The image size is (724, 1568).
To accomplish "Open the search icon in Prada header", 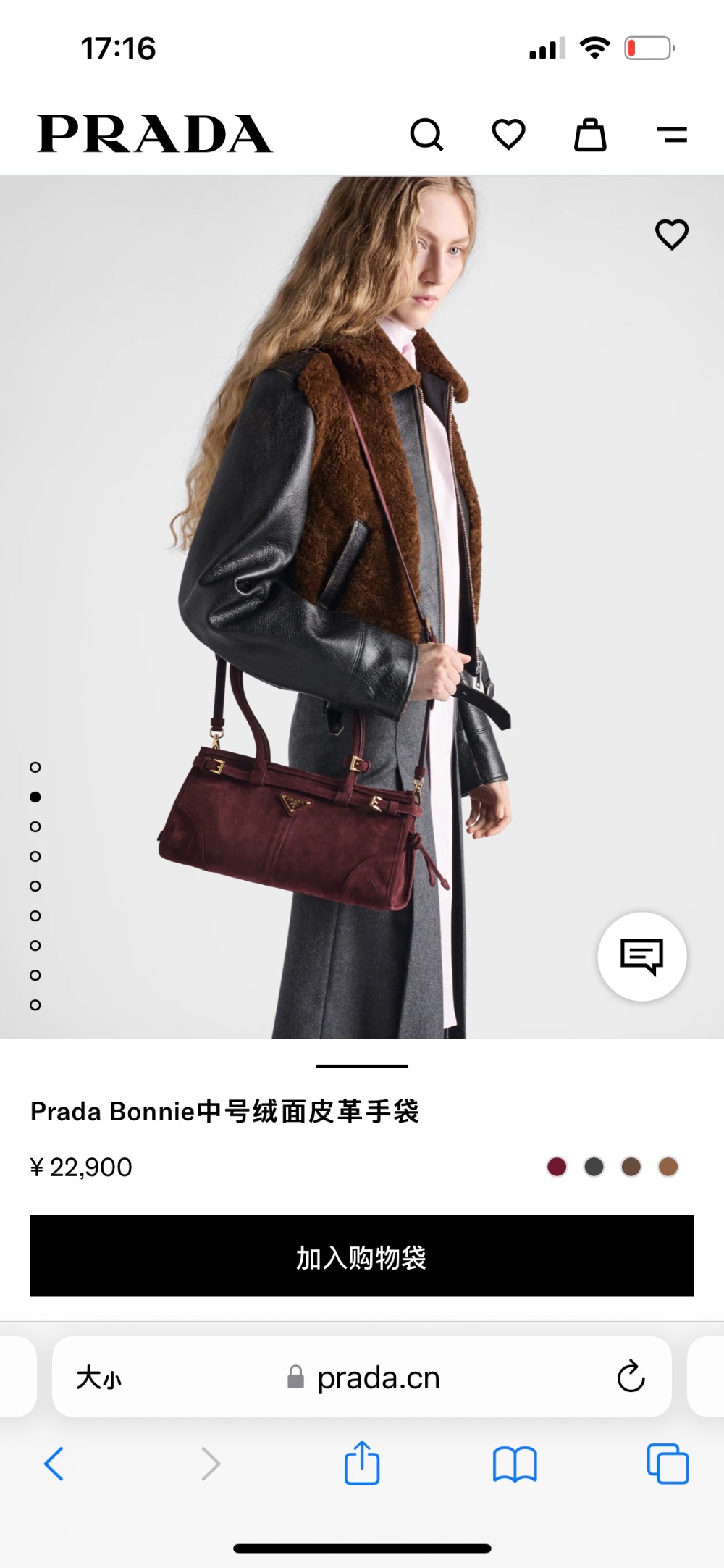I will pos(426,134).
